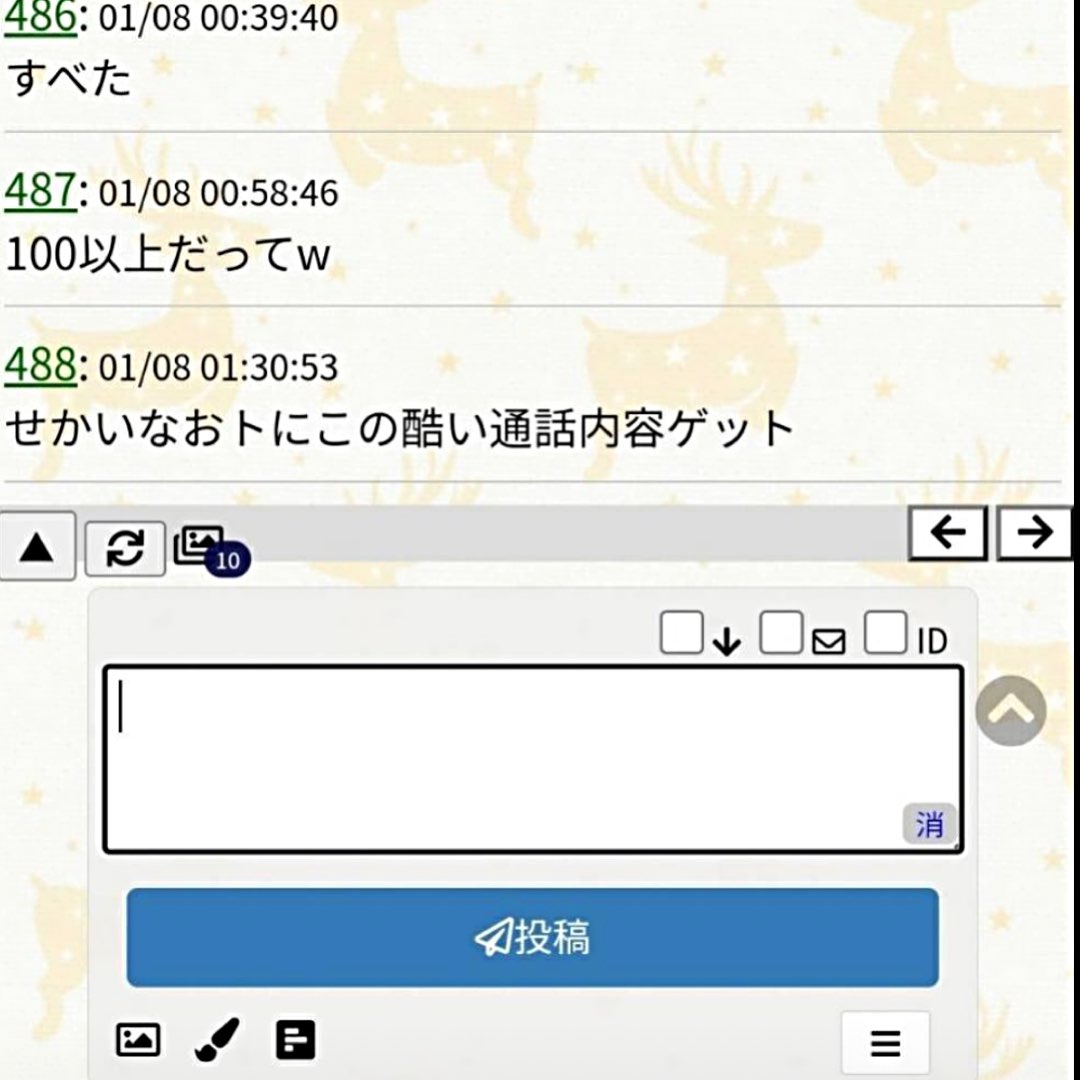Focus the message text area
The width and height of the screenshot is (1080, 1080).
(x=533, y=759)
